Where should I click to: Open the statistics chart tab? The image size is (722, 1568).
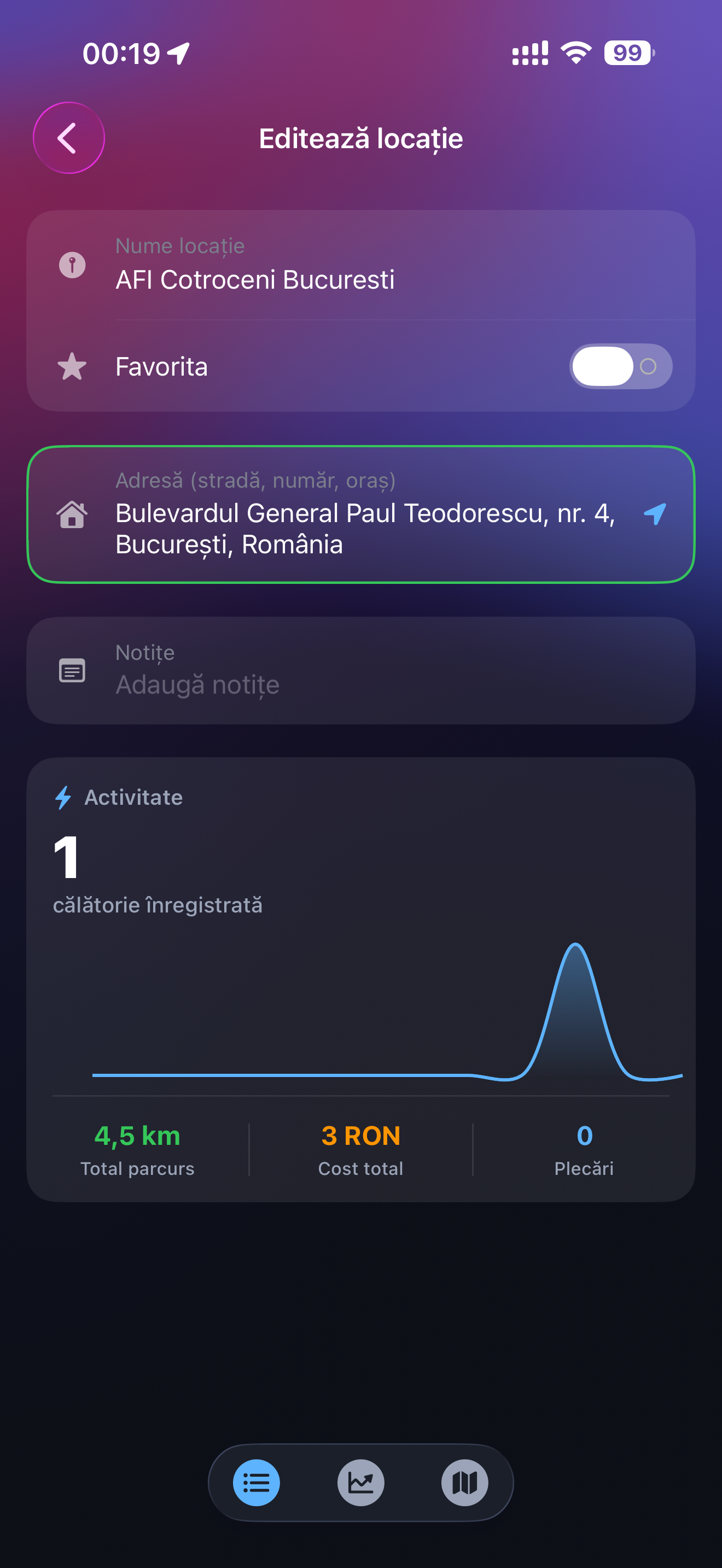(x=361, y=1483)
